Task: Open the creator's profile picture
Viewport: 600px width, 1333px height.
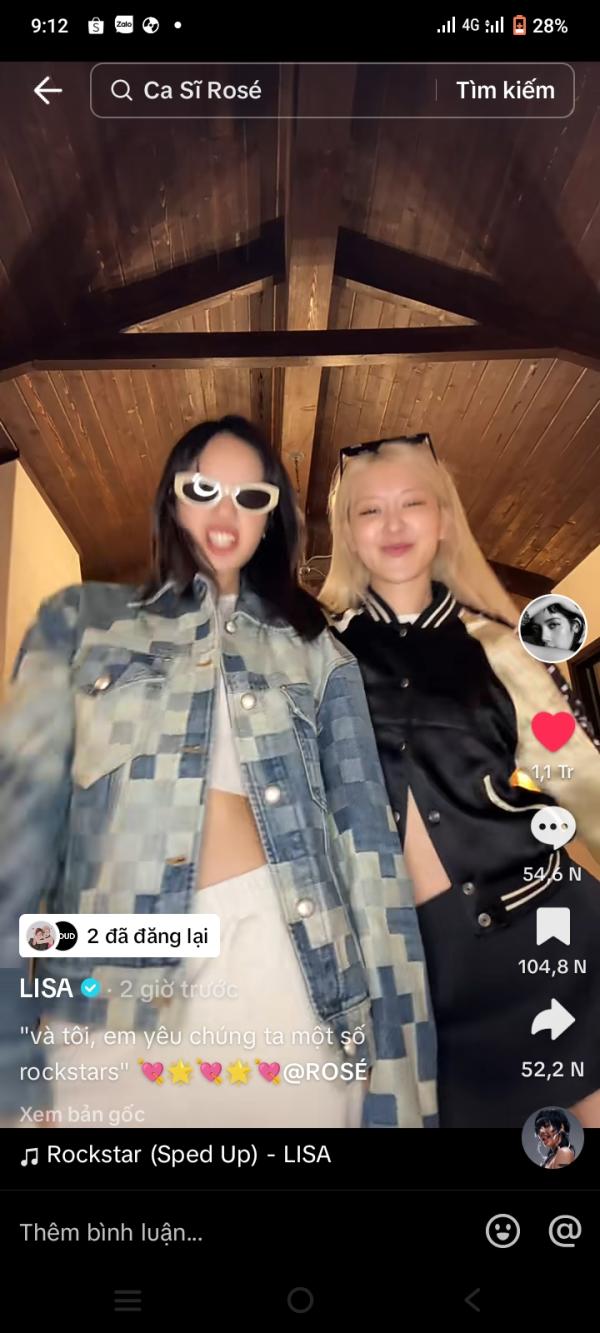Action: pyautogui.click(x=553, y=628)
